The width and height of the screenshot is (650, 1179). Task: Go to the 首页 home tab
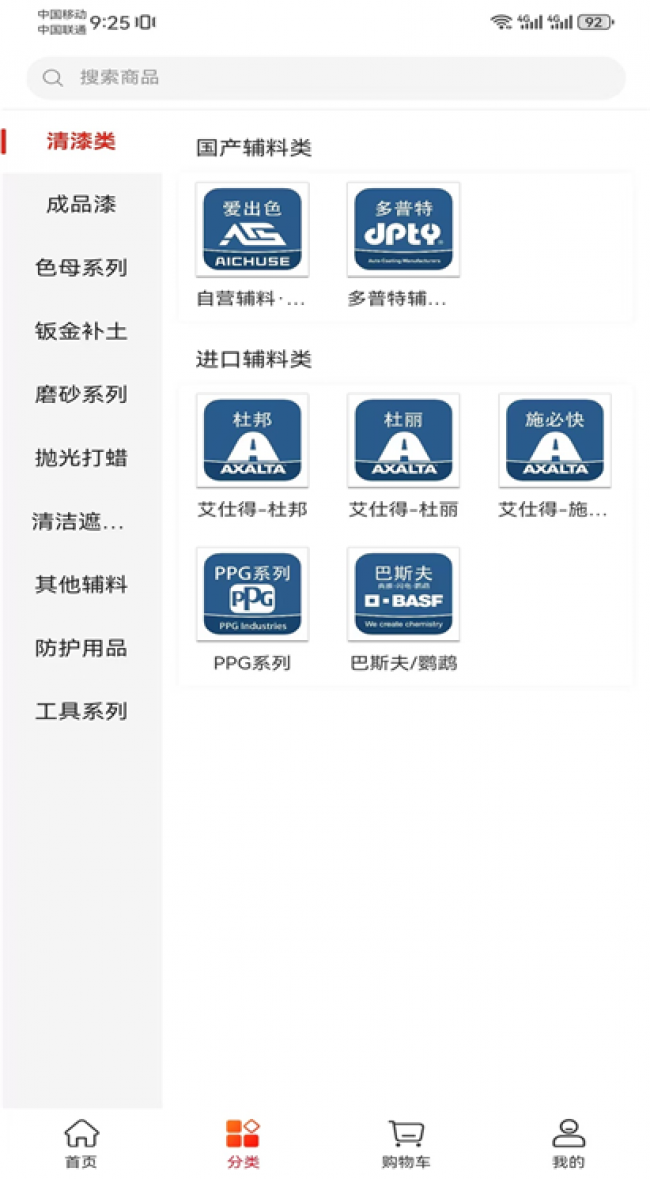coord(81,1143)
